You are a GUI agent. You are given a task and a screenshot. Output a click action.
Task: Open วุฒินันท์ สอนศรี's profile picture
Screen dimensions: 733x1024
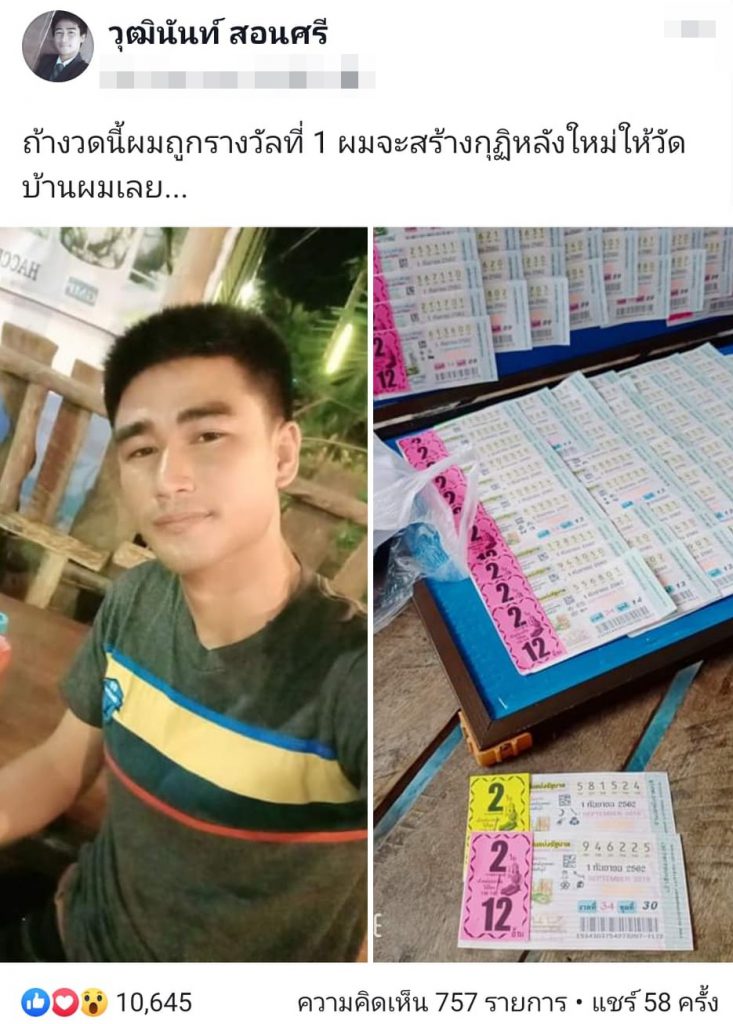pos(57,46)
